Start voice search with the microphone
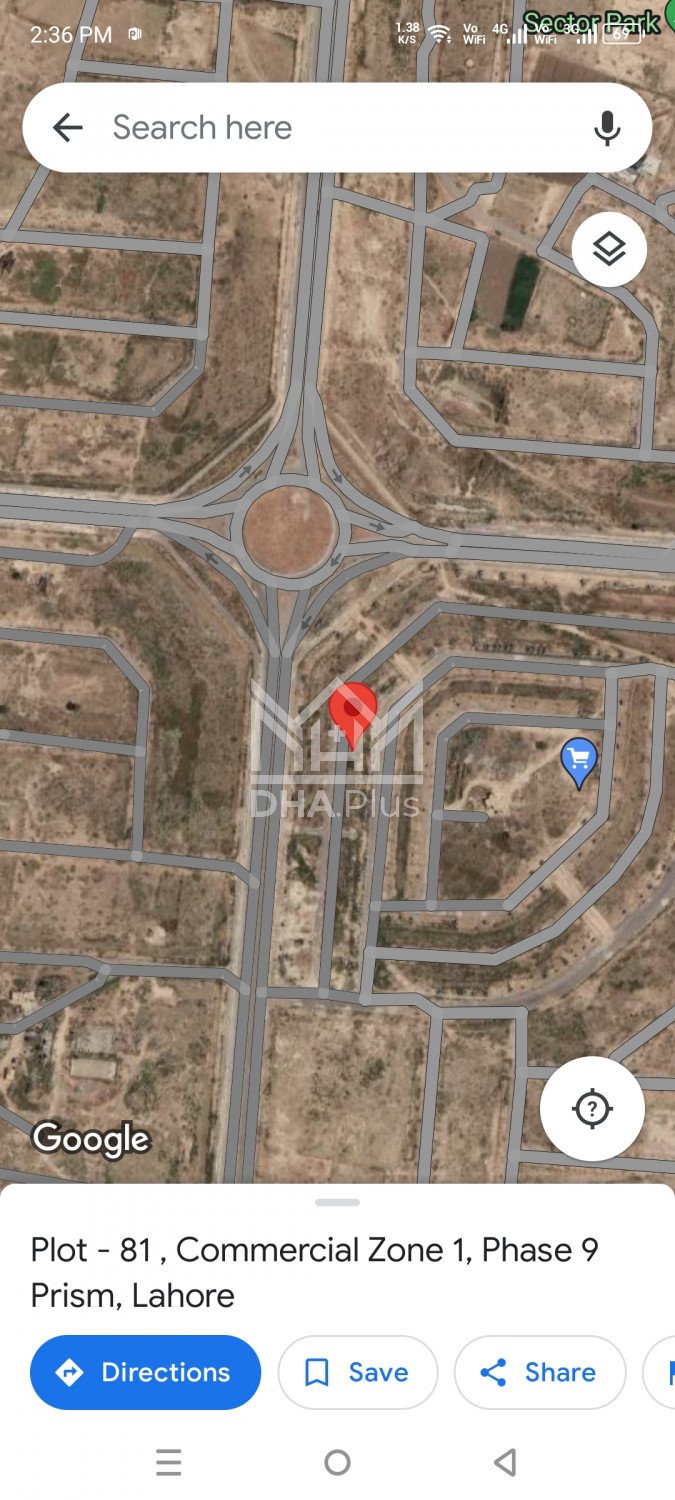Viewport: 675px width, 1500px height. (x=606, y=128)
